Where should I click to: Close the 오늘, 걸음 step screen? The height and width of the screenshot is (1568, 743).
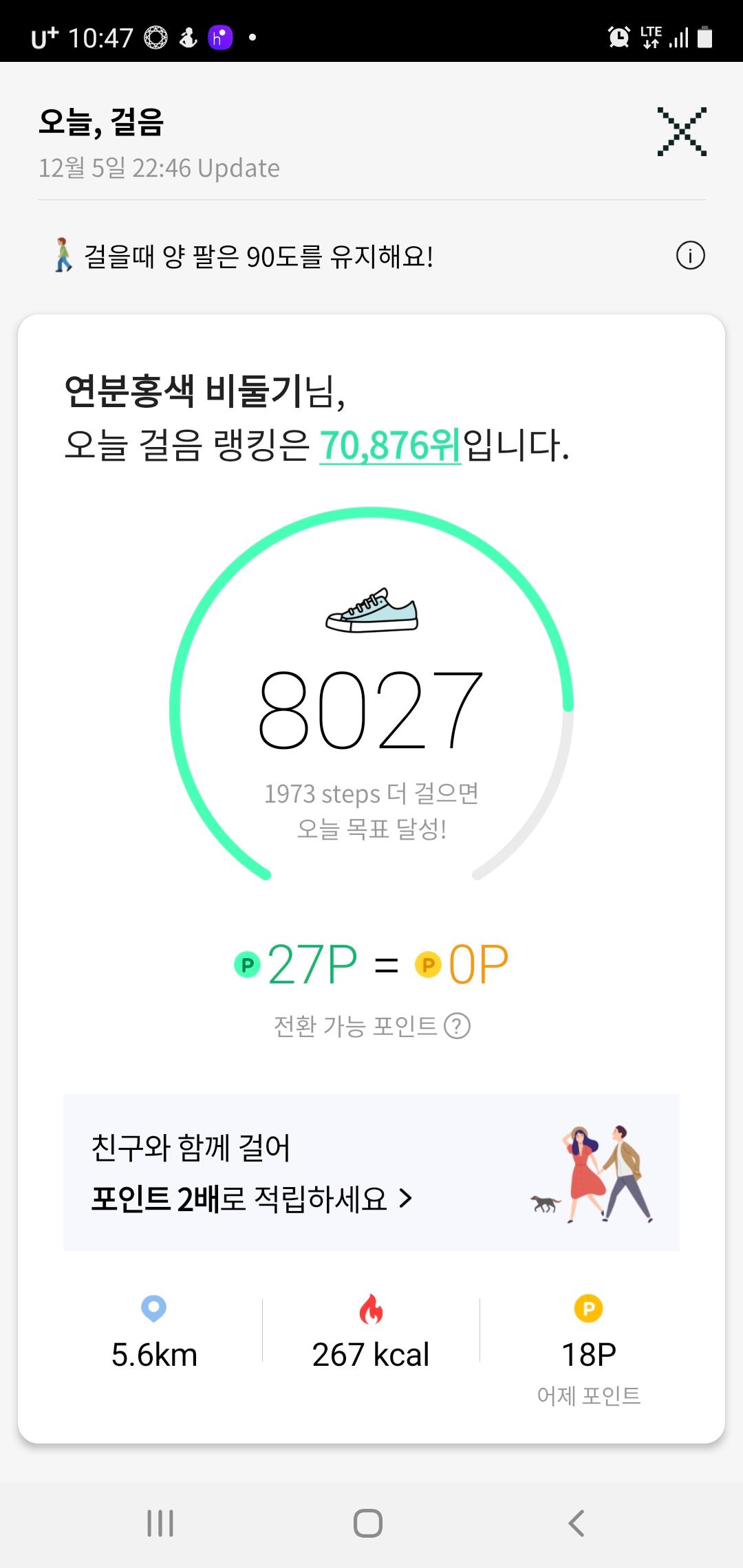tap(681, 131)
